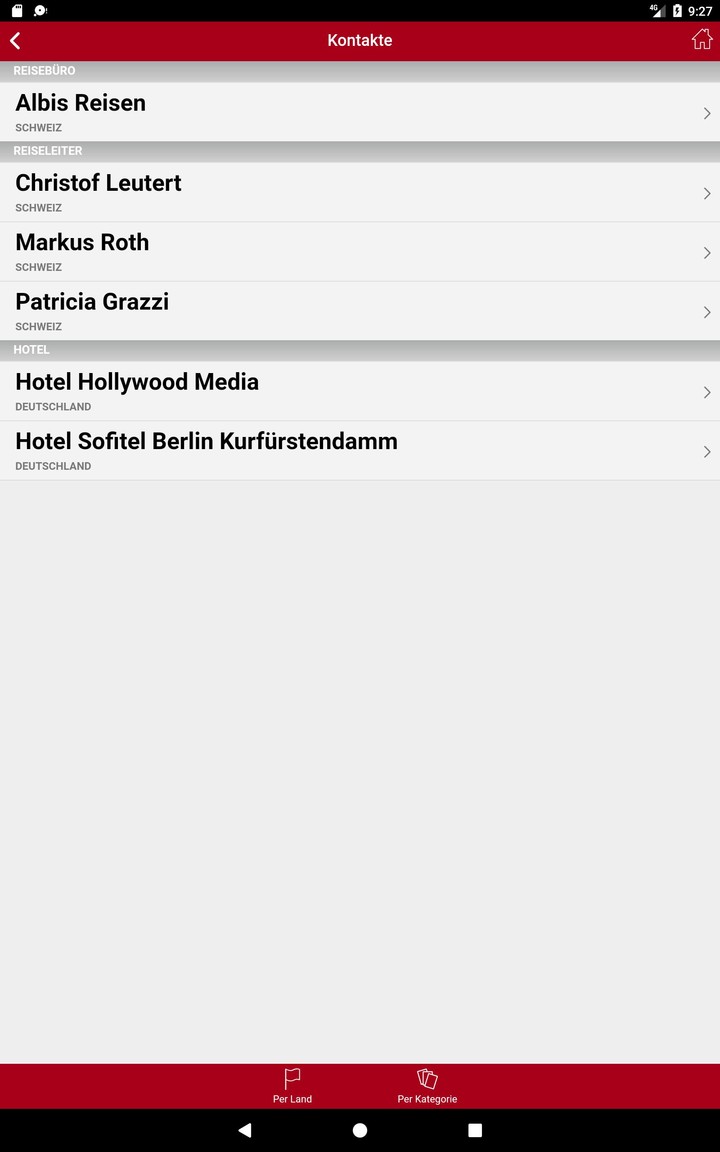Viewport: 720px width, 1152px height.
Task: Expand details for Albis Reisen
Action: click(360, 112)
